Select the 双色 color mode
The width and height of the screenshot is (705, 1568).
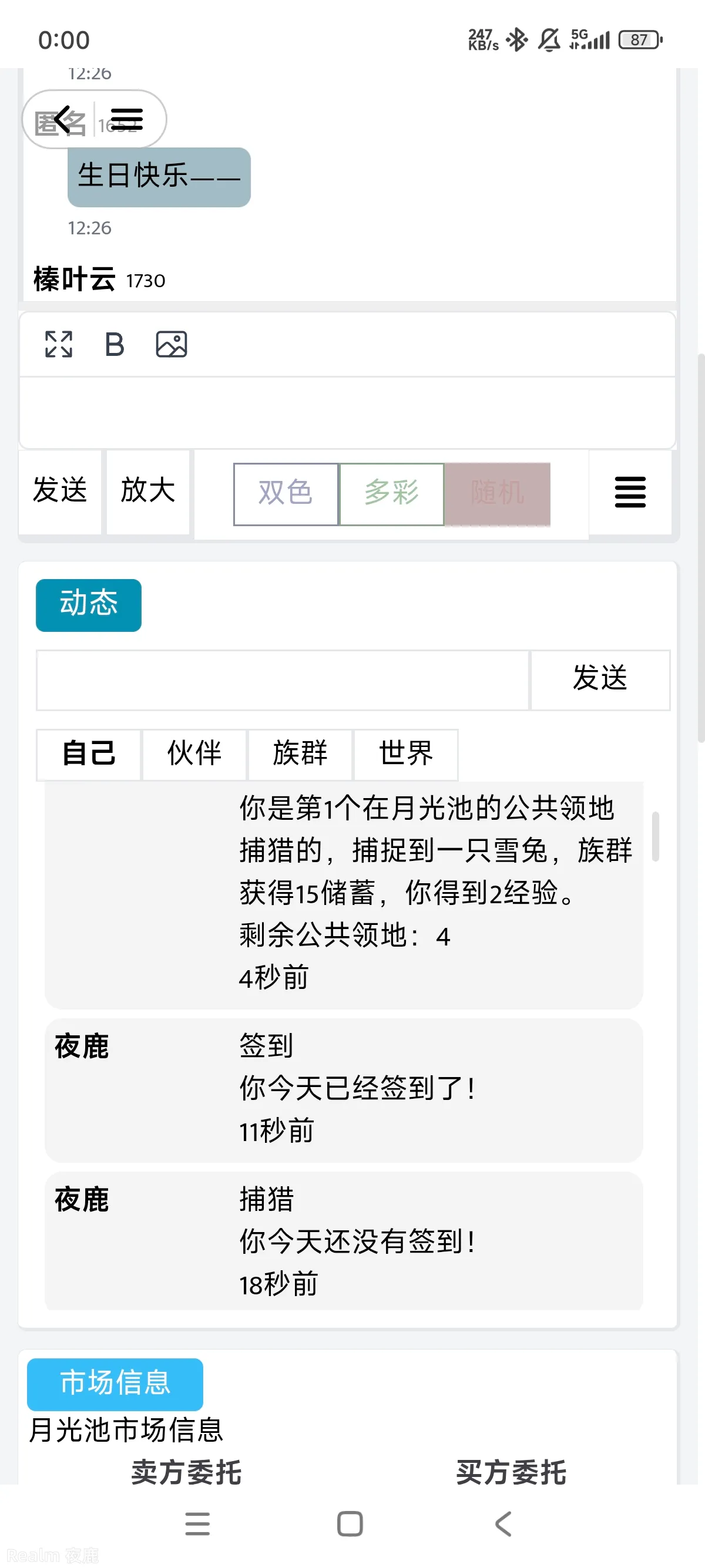(286, 494)
